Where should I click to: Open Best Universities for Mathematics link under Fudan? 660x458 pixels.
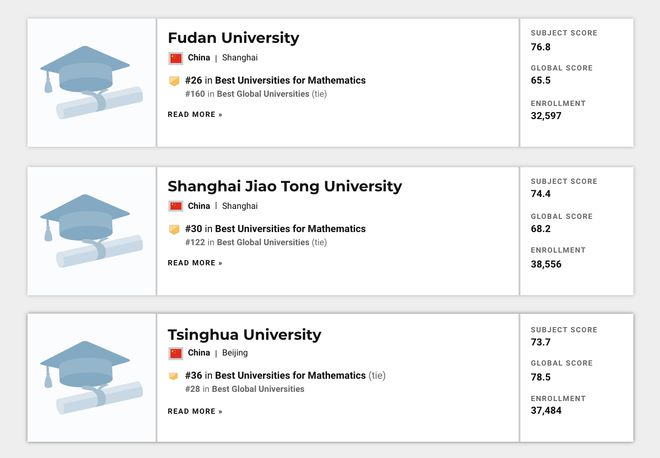[290, 80]
